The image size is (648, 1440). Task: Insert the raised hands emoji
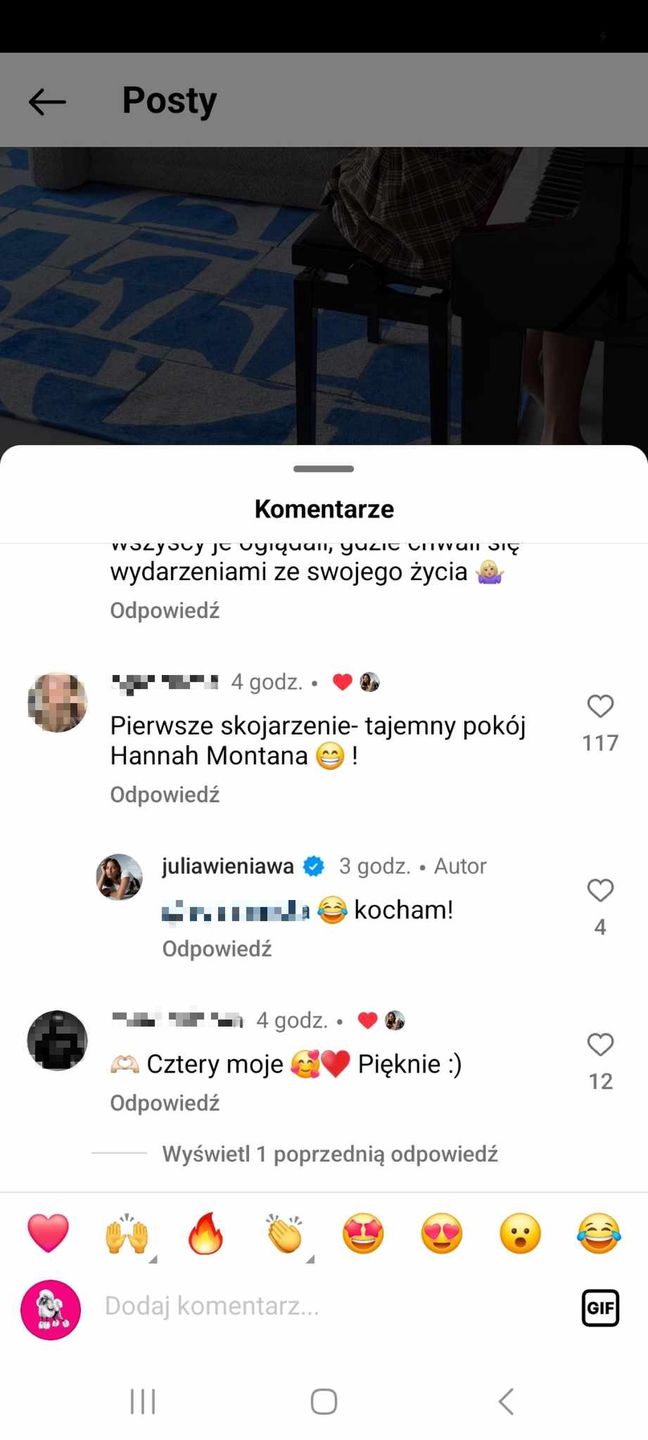(x=127, y=1235)
